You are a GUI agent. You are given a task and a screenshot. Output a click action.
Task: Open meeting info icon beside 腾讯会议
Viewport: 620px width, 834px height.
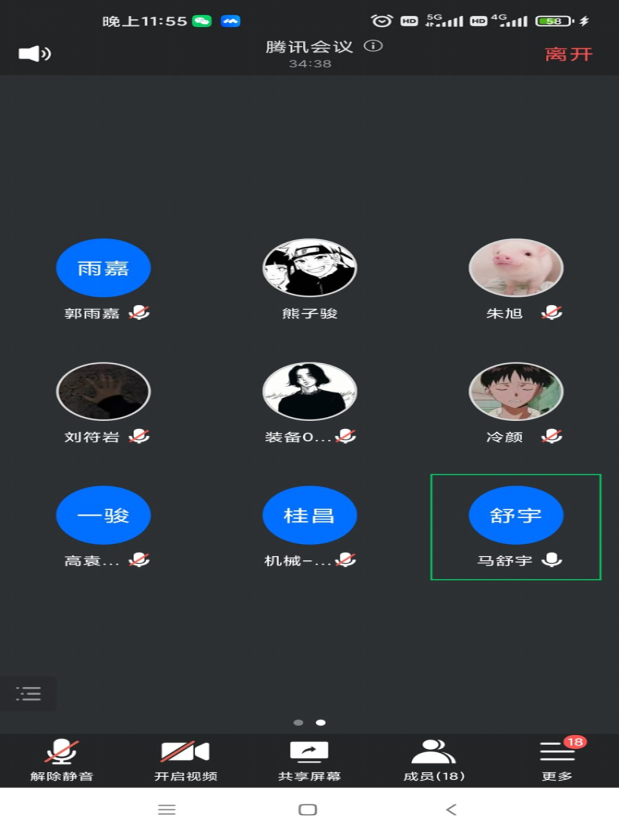[373, 46]
